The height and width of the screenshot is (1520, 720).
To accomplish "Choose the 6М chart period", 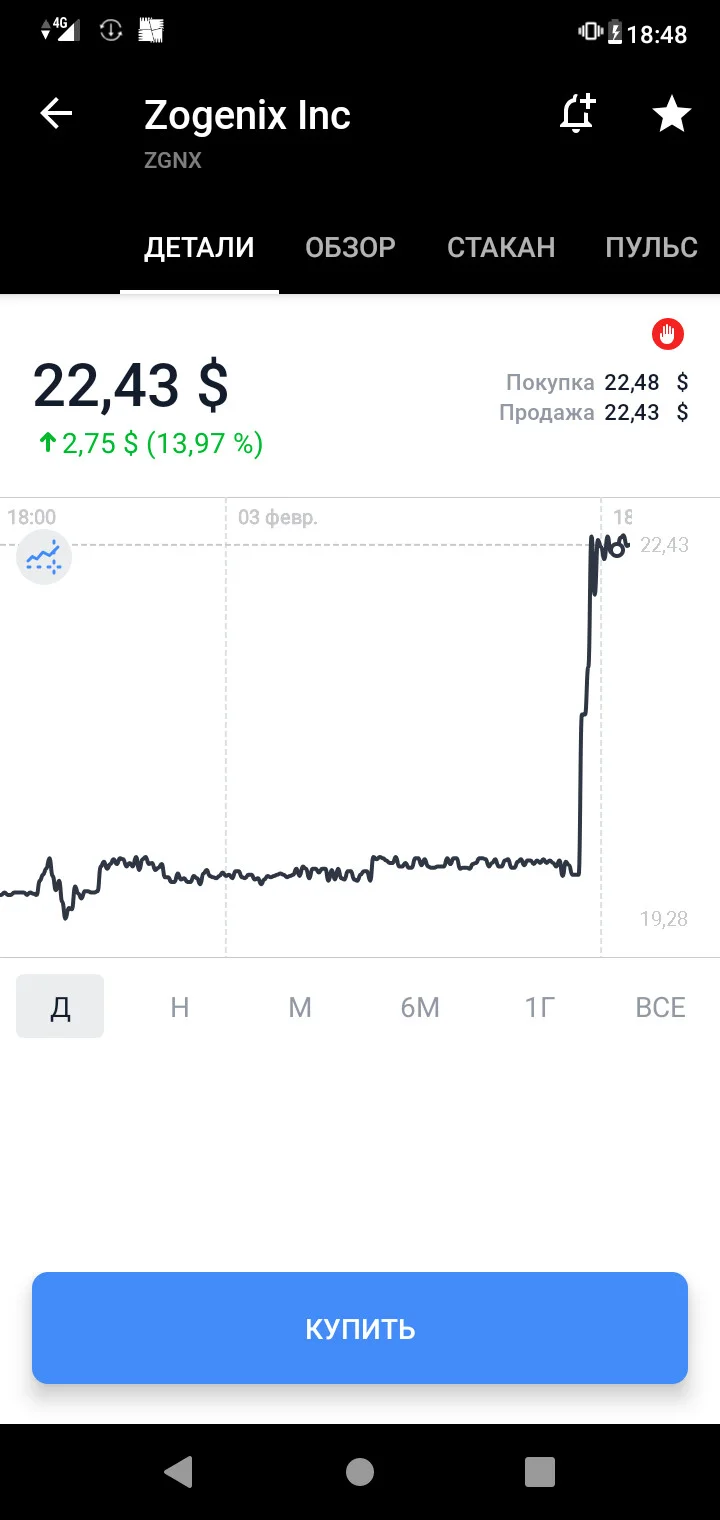I will pos(420,1006).
